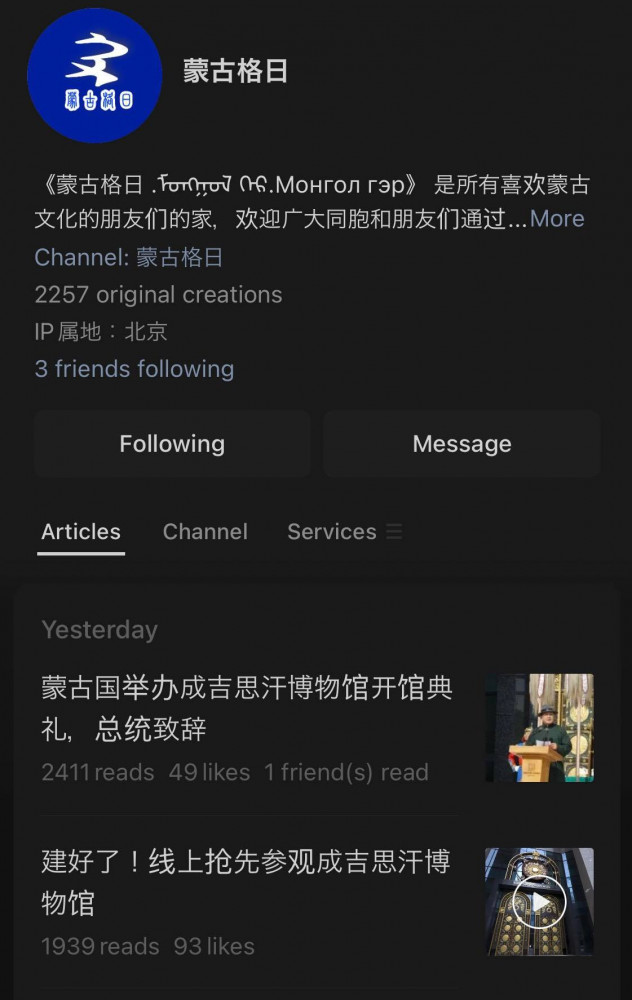632x1000 pixels.
Task: Open article 蒙古国举办成吉思汗博物馆开馆典礼
Action: pyautogui.click(x=246, y=708)
